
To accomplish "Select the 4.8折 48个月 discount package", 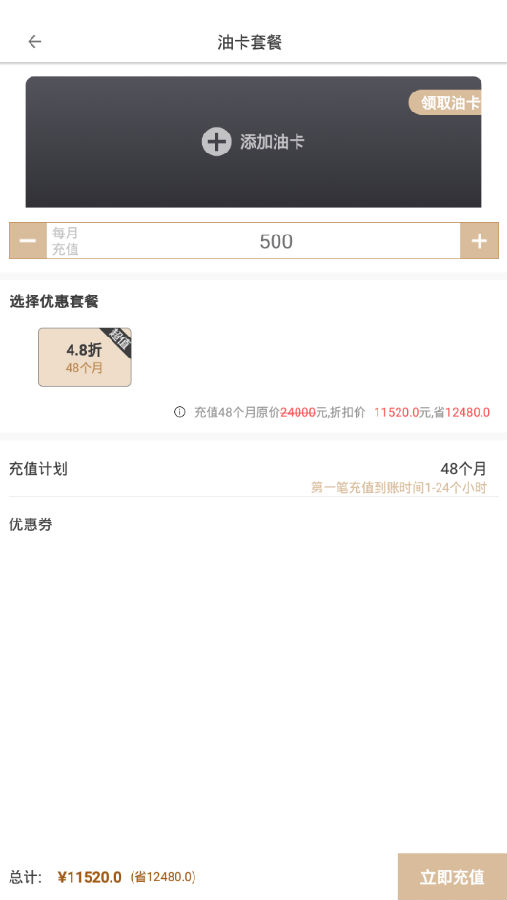I will click(x=85, y=357).
